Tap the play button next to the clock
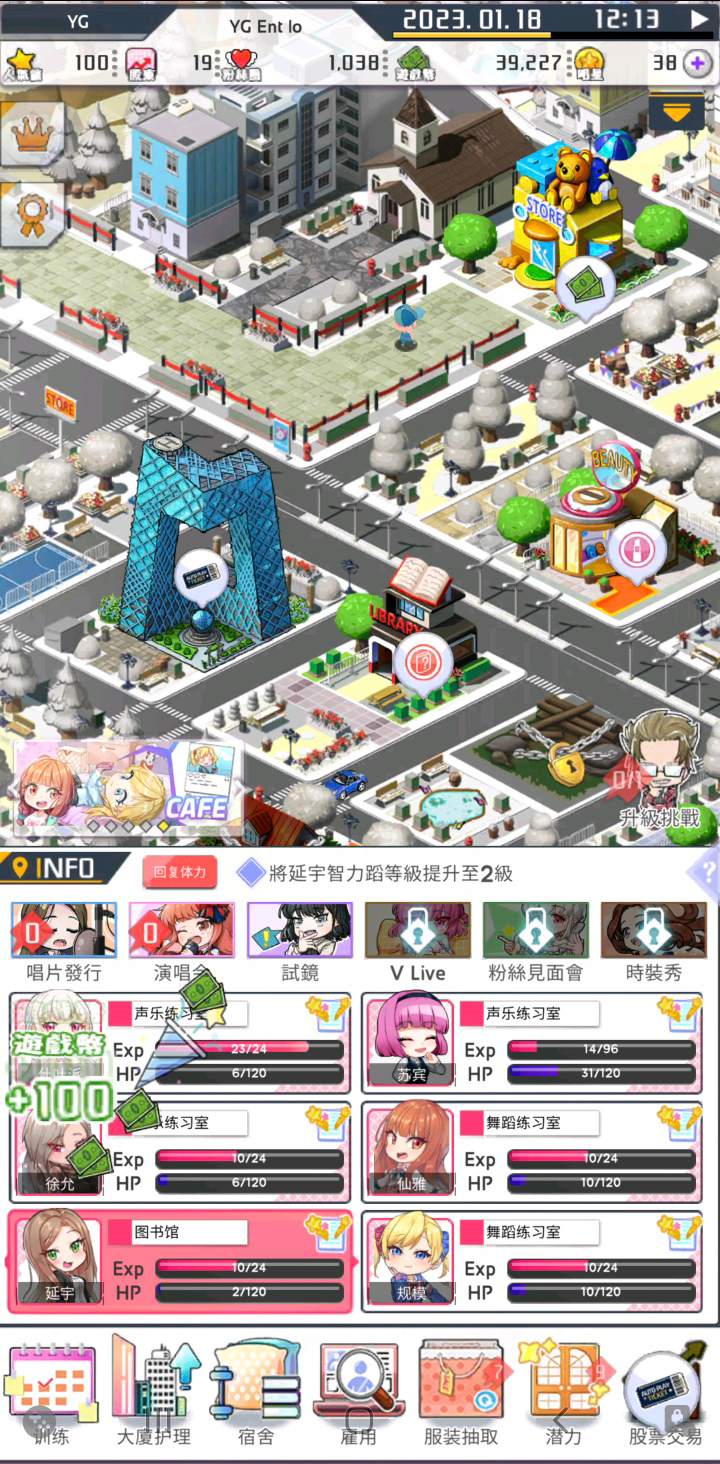The height and width of the screenshot is (1464, 720). tap(699, 19)
